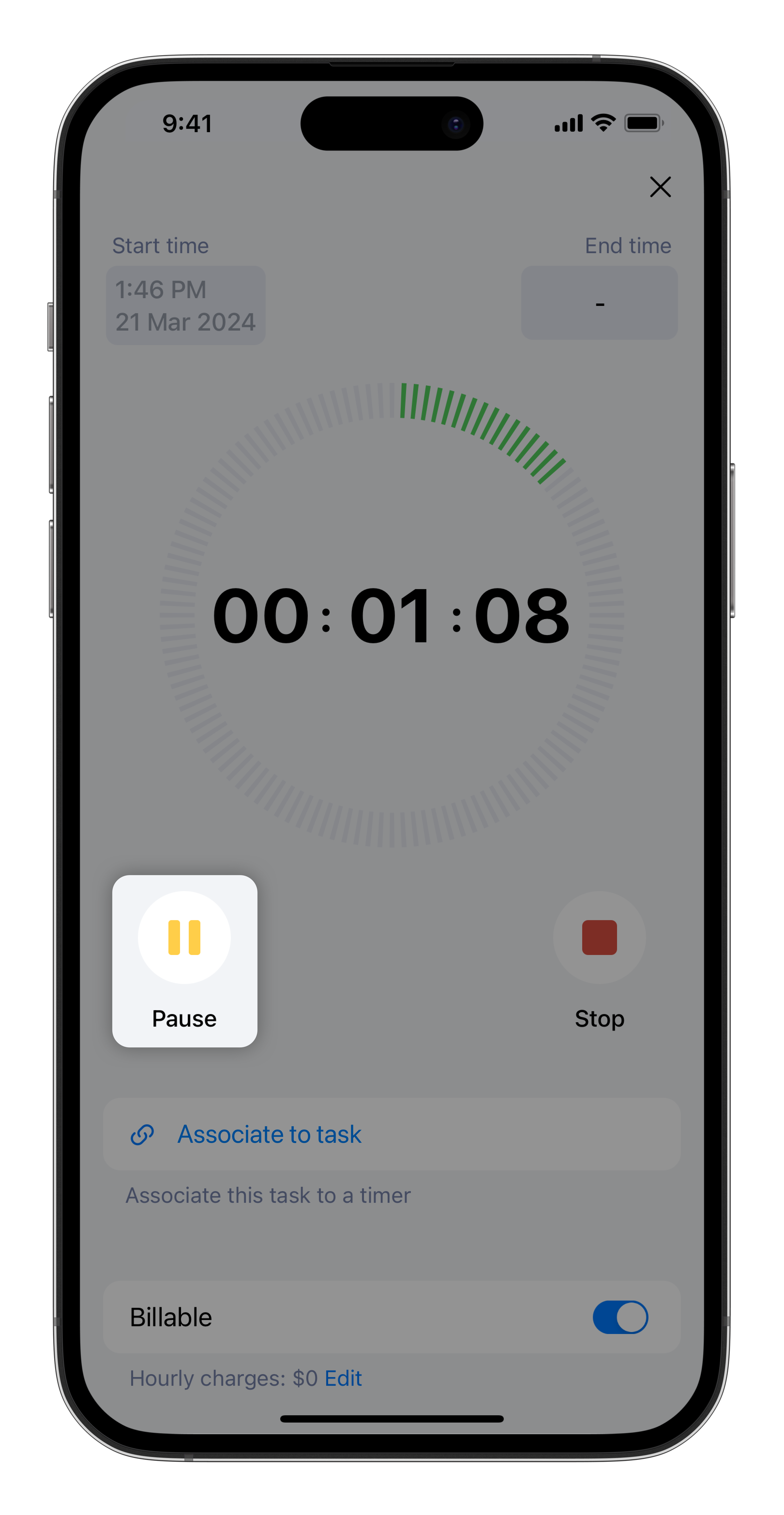Stop the timer
Viewport: 784px width, 1515px height.
click(x=599, y=938)
